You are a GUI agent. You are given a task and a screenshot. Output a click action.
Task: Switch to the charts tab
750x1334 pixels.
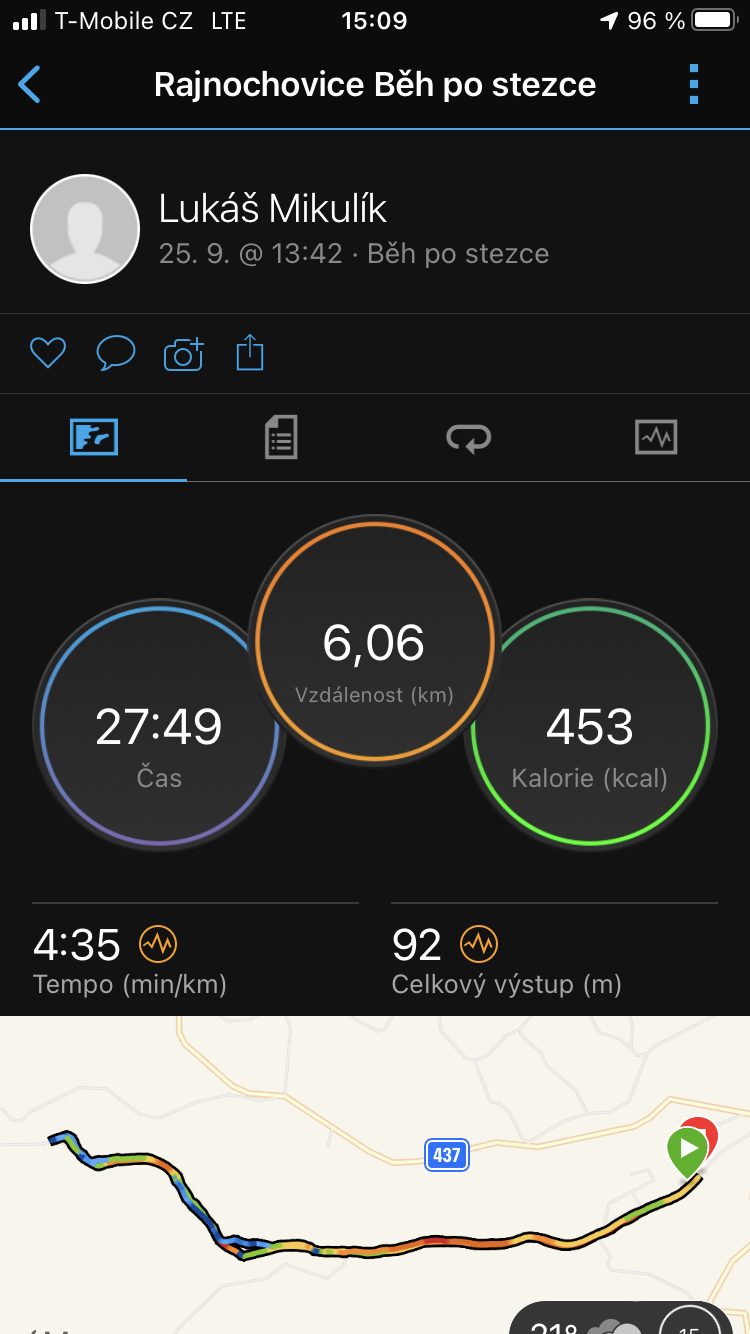click(656, 437)
